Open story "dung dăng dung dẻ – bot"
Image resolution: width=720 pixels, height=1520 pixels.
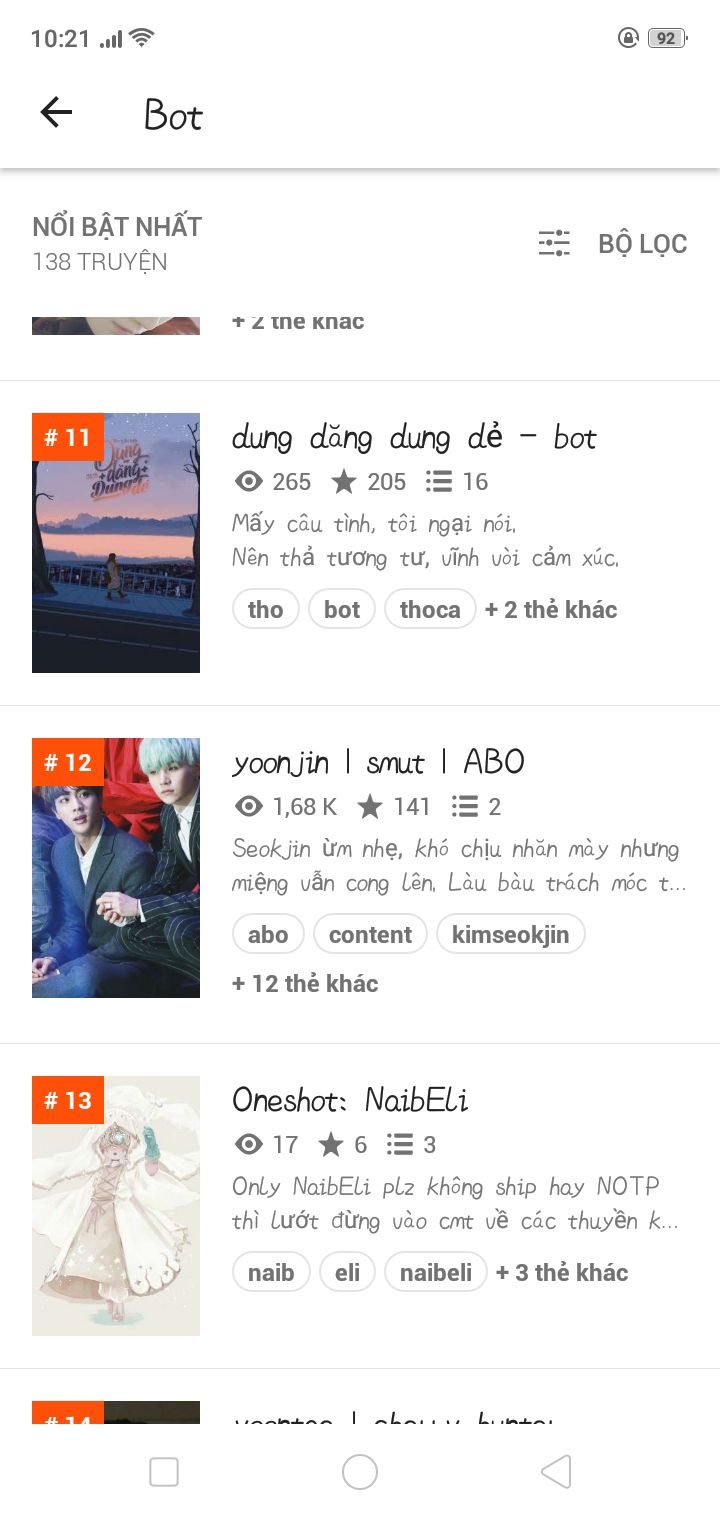tap(414, 438)
